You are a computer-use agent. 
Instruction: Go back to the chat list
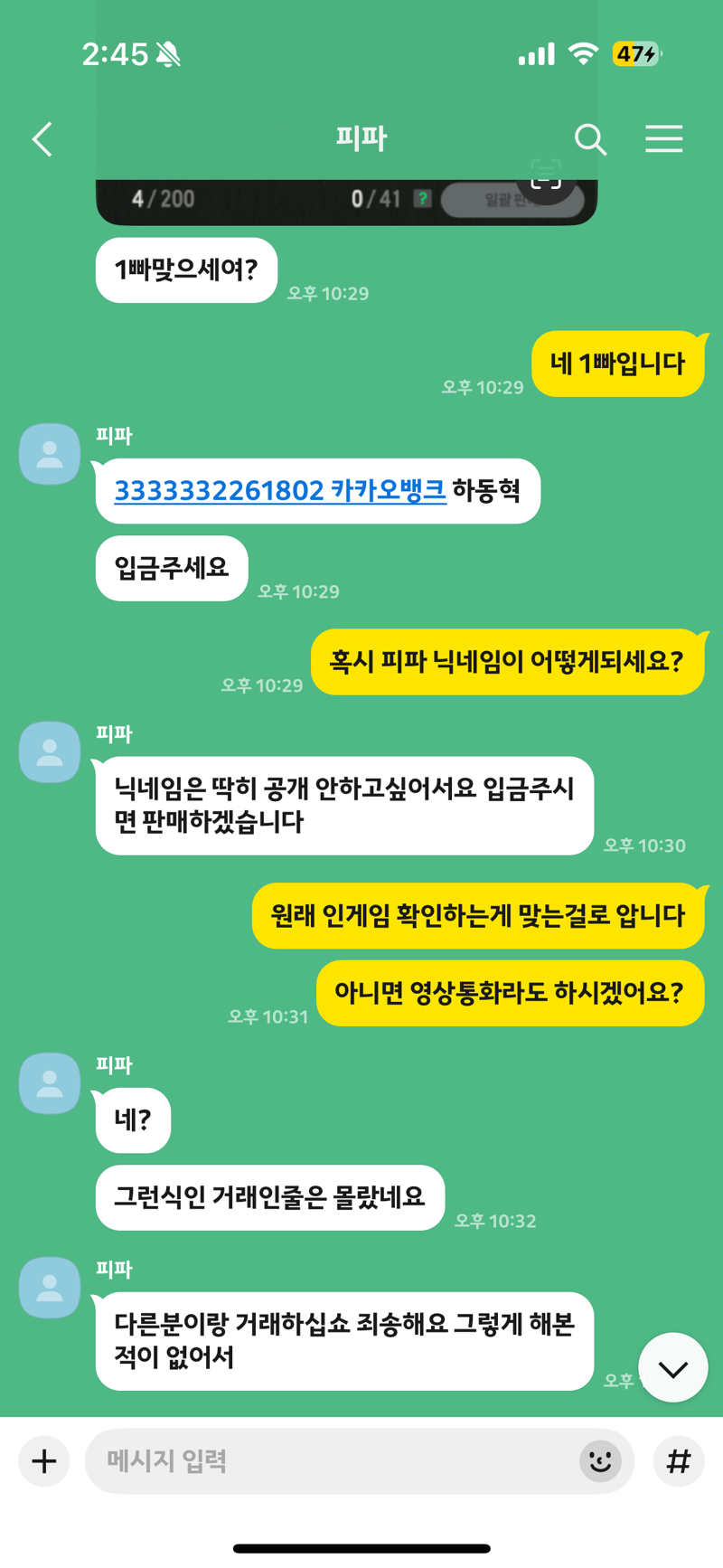coord(42,139)
